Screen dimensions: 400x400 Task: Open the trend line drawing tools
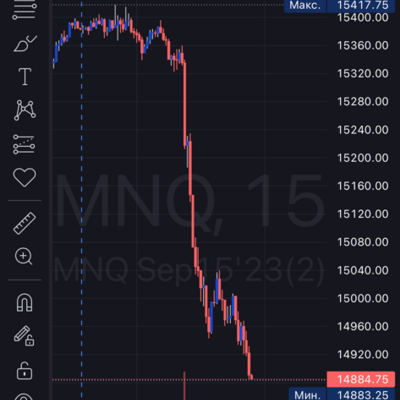click(24, 12)
